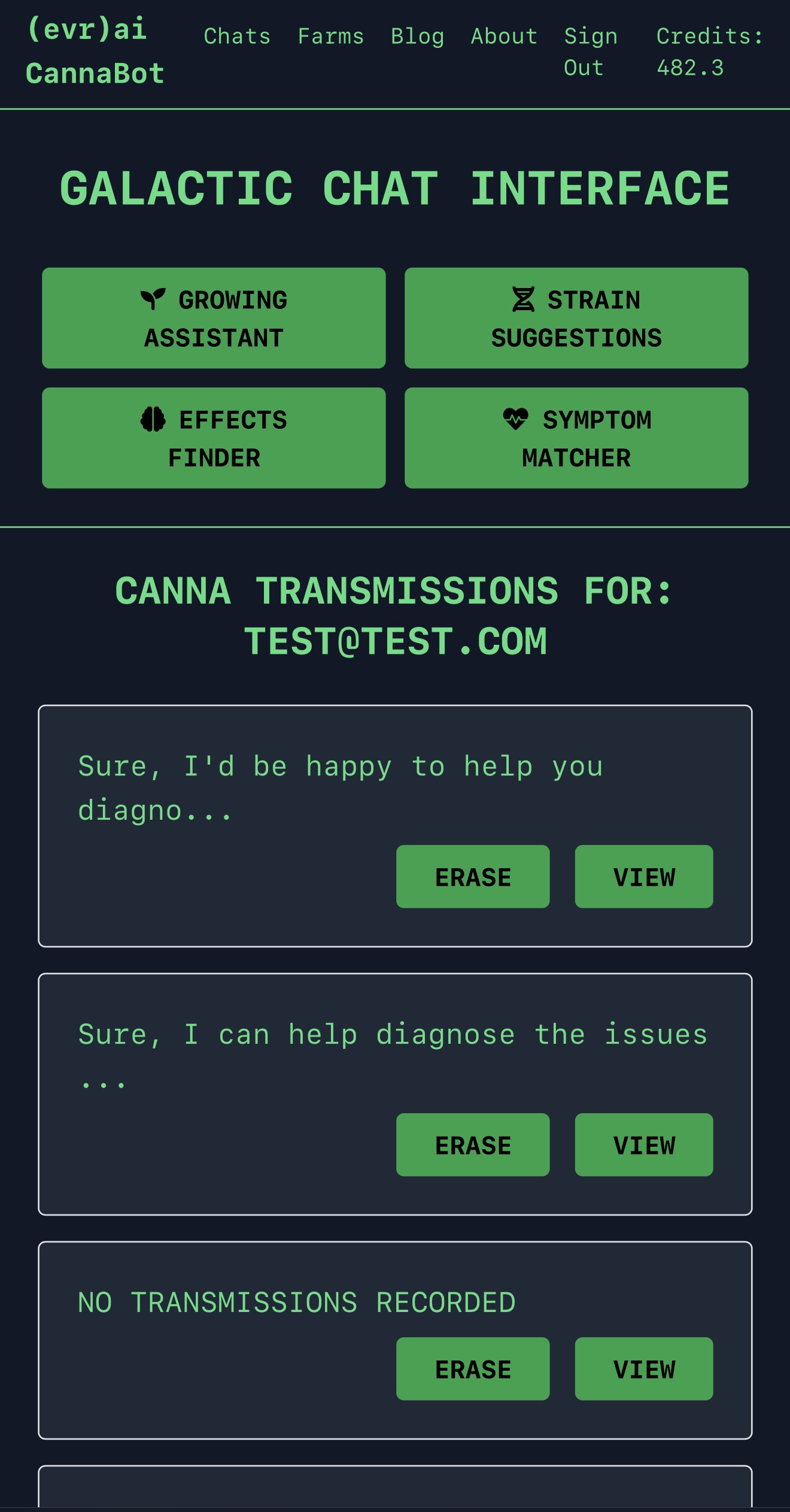Screen dimensions: 790x1512
Task: Go to the Chats page
Action: point(237,37)
